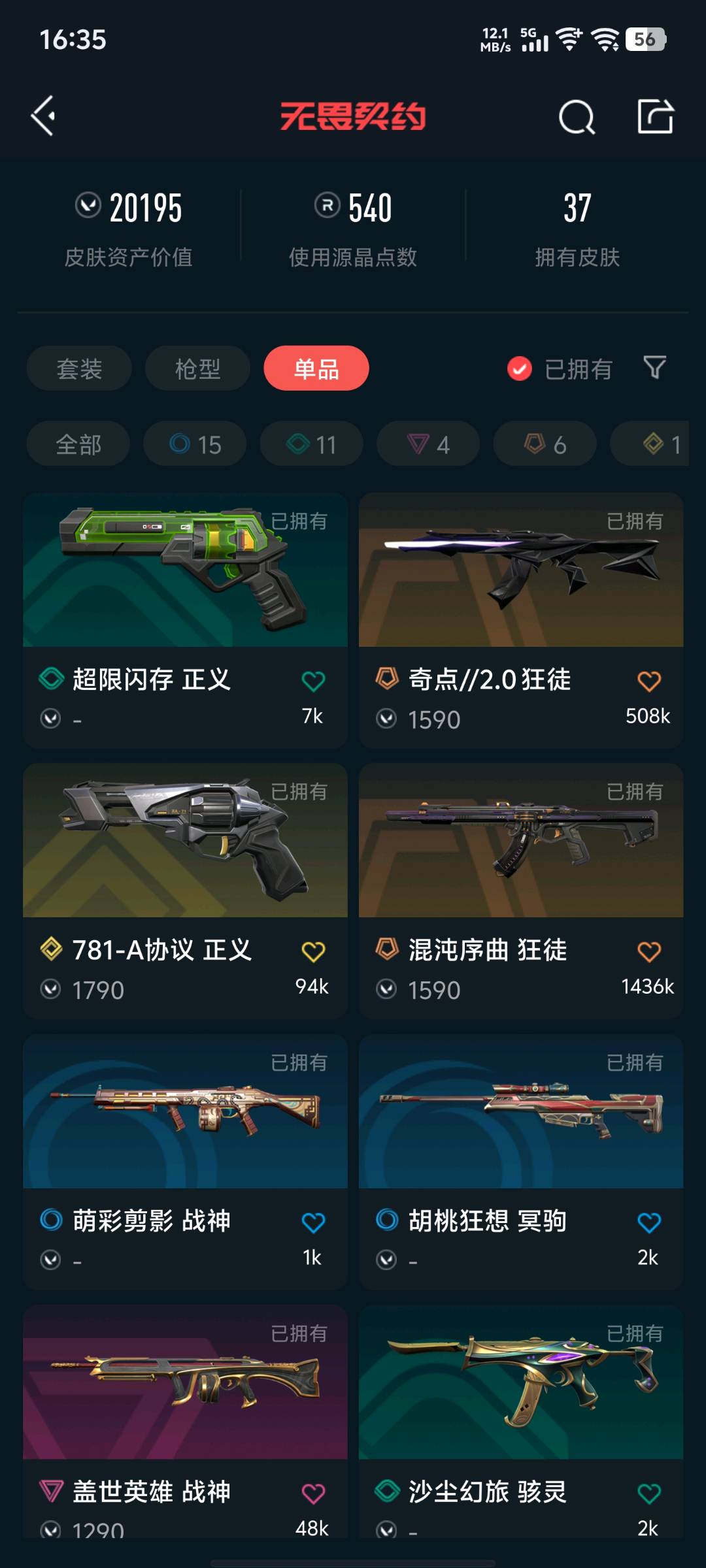
Task: Select the 单品 tab
Action: coord(316,368)
